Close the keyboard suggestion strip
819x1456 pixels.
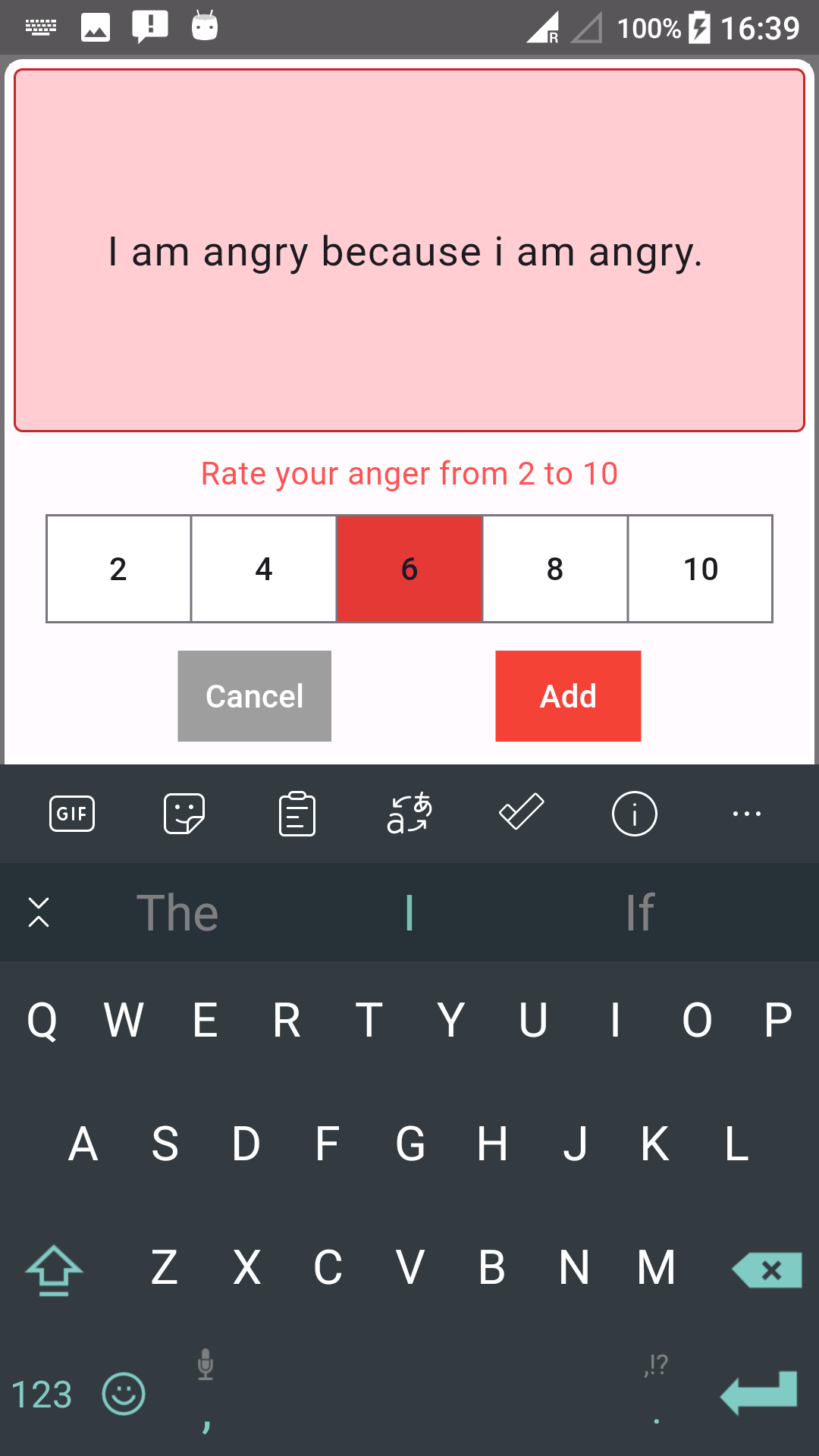(x=39, y=912)
